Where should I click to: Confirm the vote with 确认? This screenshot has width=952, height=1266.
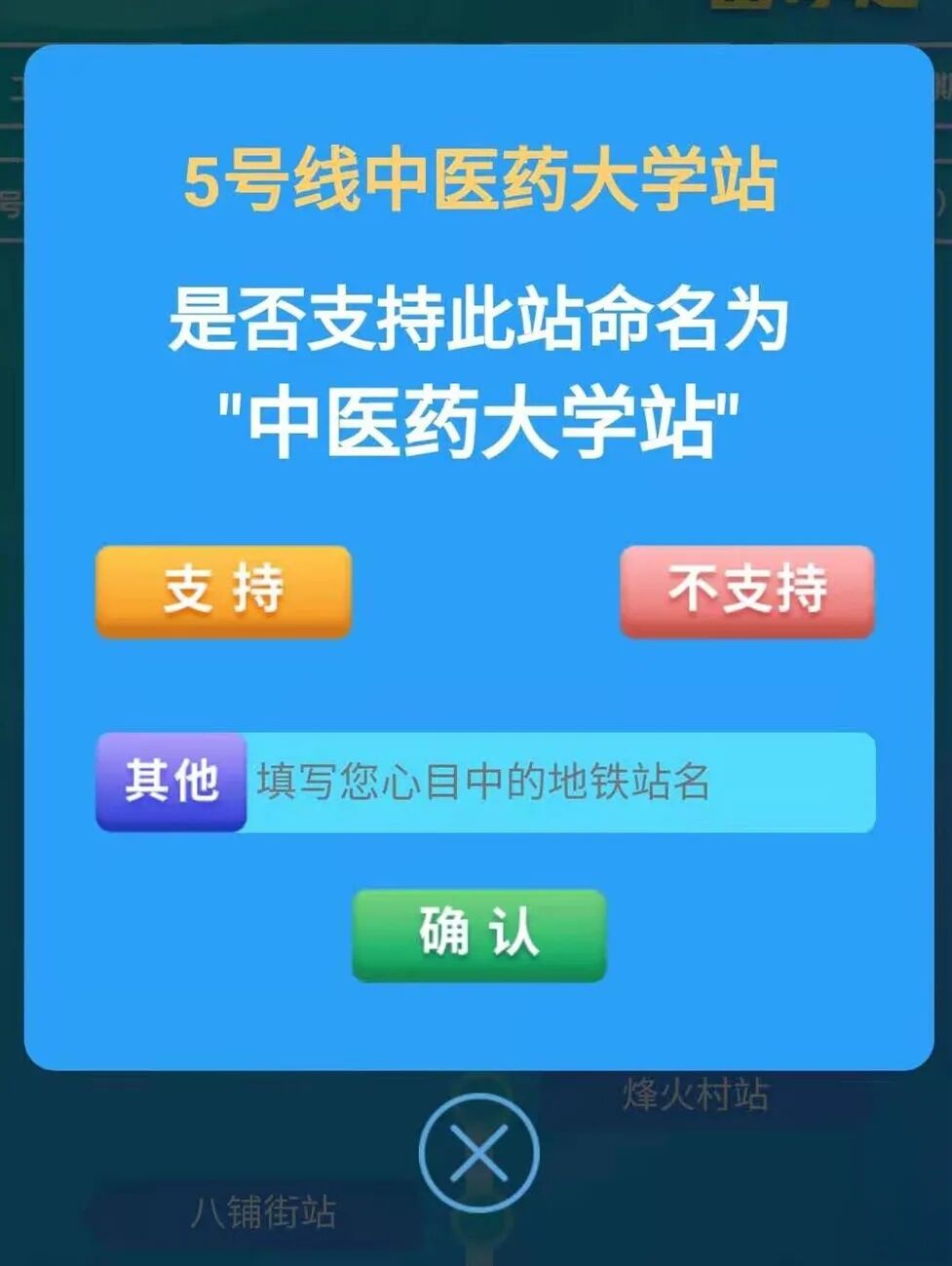click(478, 935)
